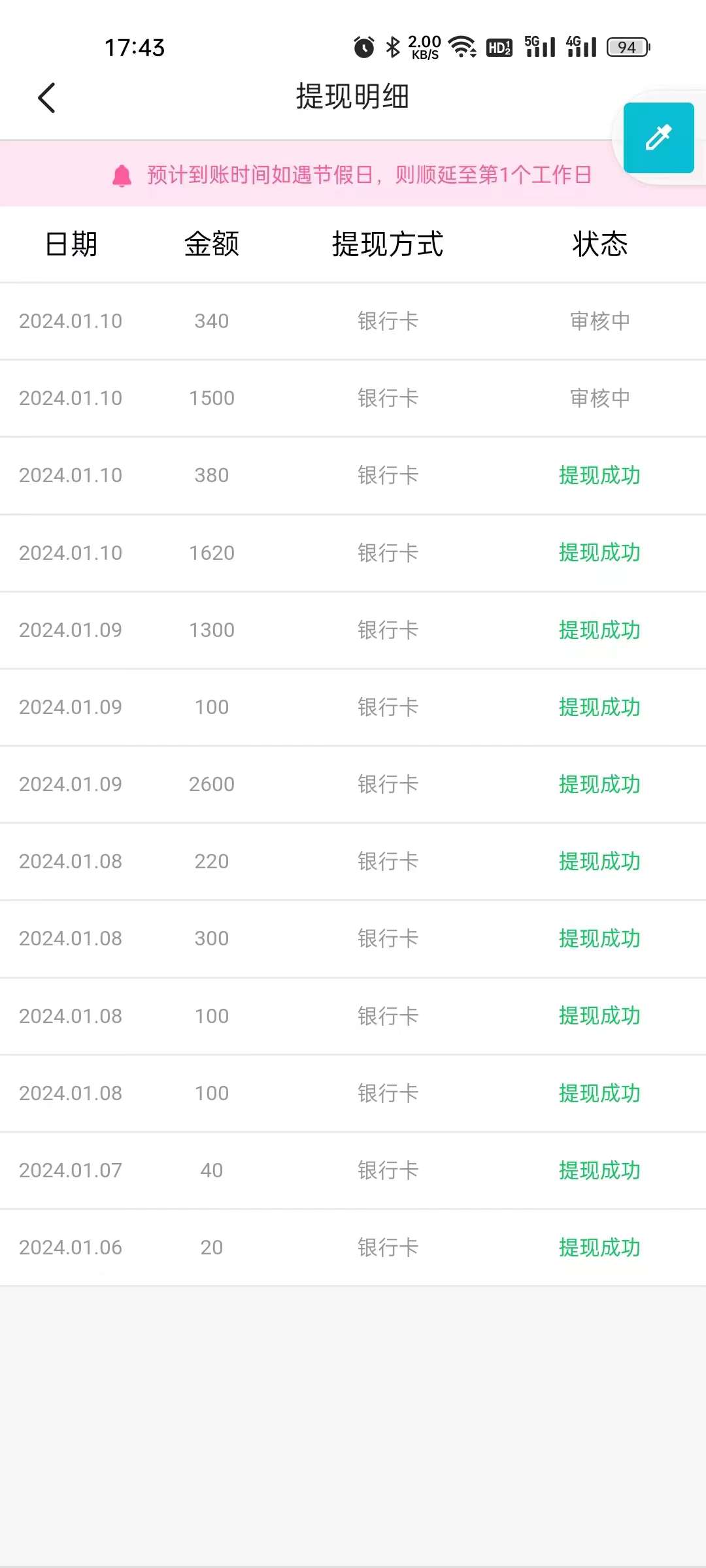This screenshot has height=1568, width=706.
Task: Tap the teal floating color-picker button
Action: [x=658, y=138]
